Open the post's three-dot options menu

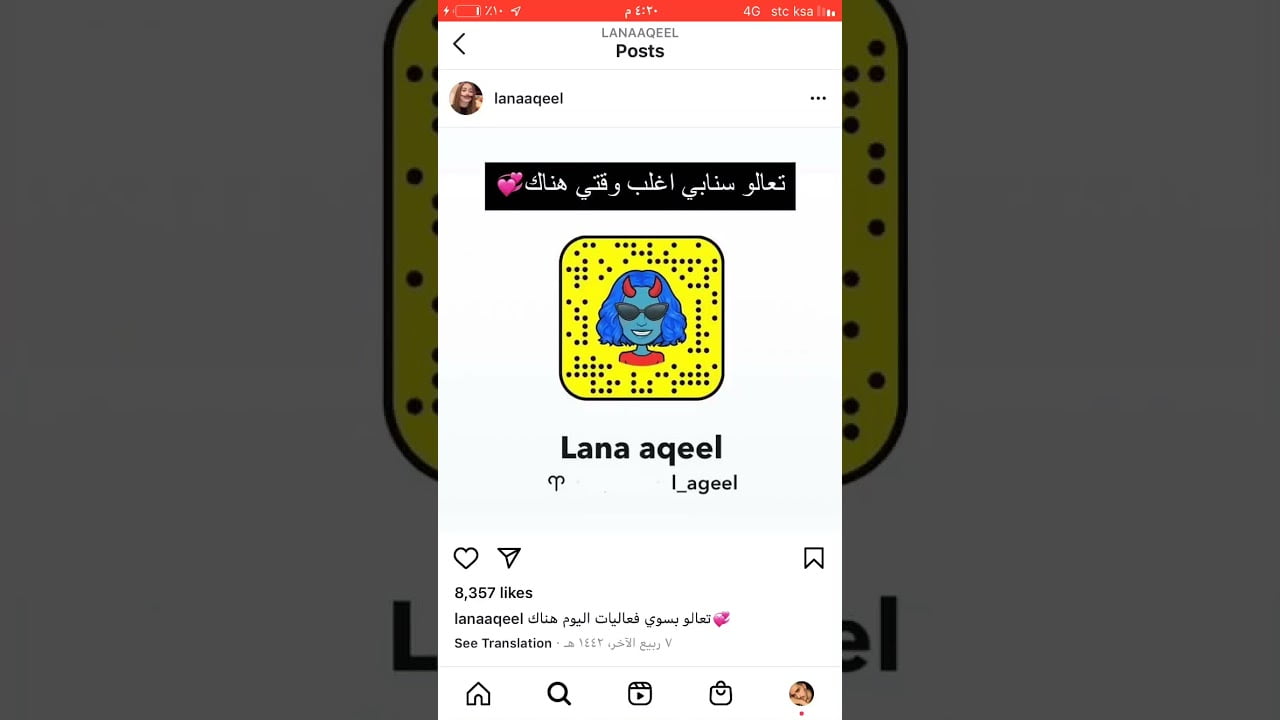tap(818, 98)
